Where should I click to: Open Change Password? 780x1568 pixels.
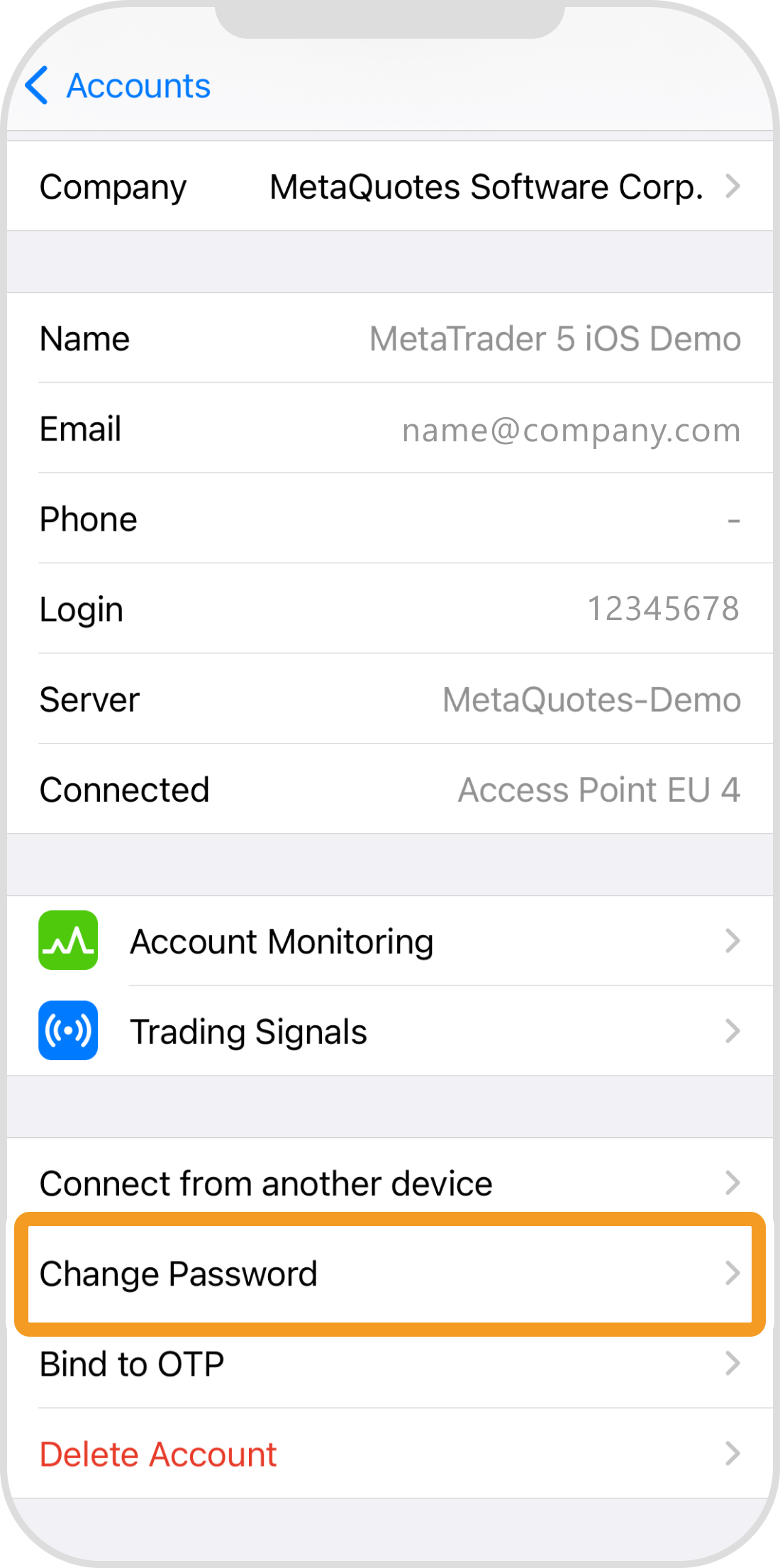(x=390, y=1274)
